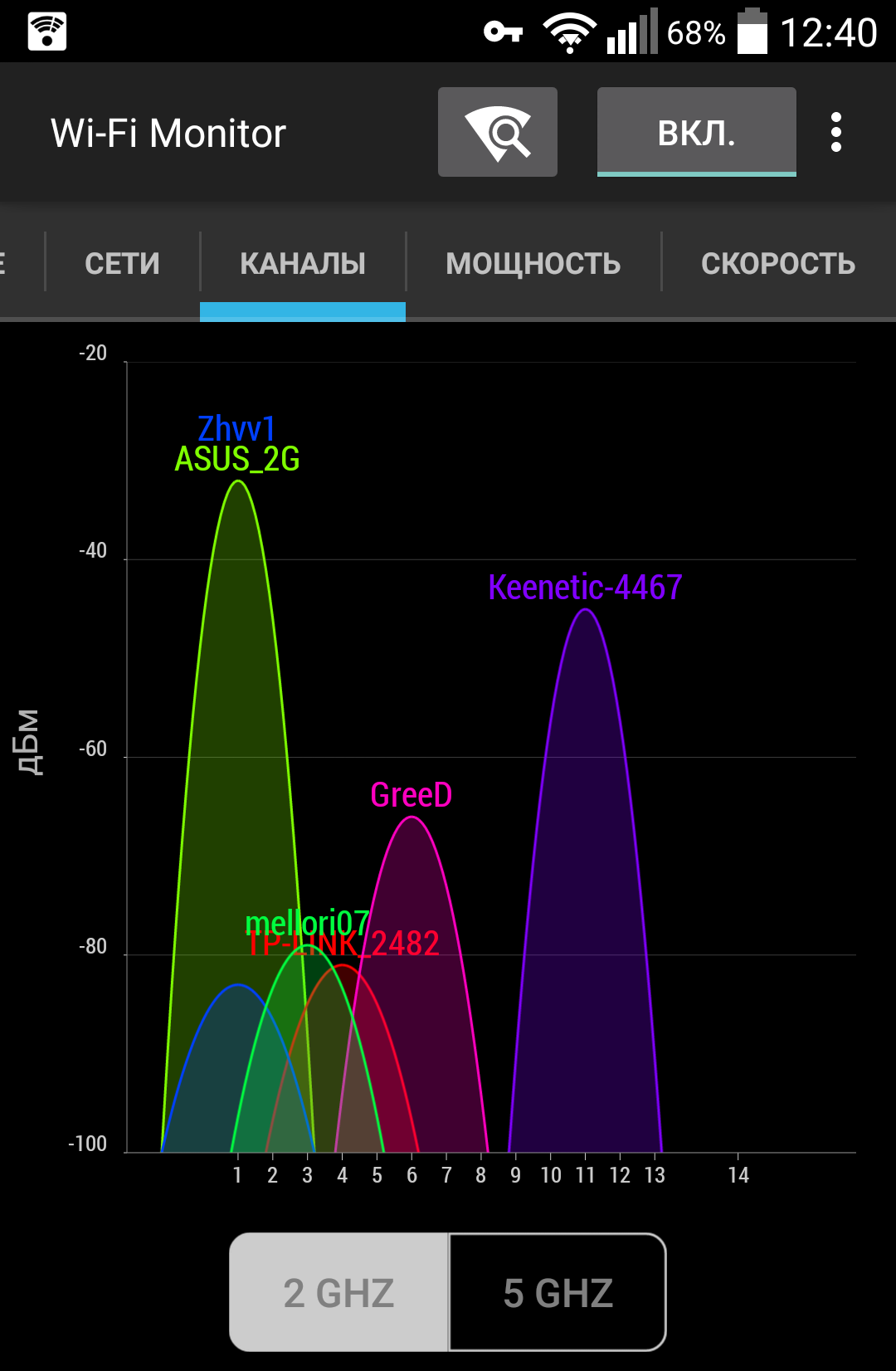The width and height of the screenshot is (896, 1371).
Task: Open the overflow menu
Action: 835,132
